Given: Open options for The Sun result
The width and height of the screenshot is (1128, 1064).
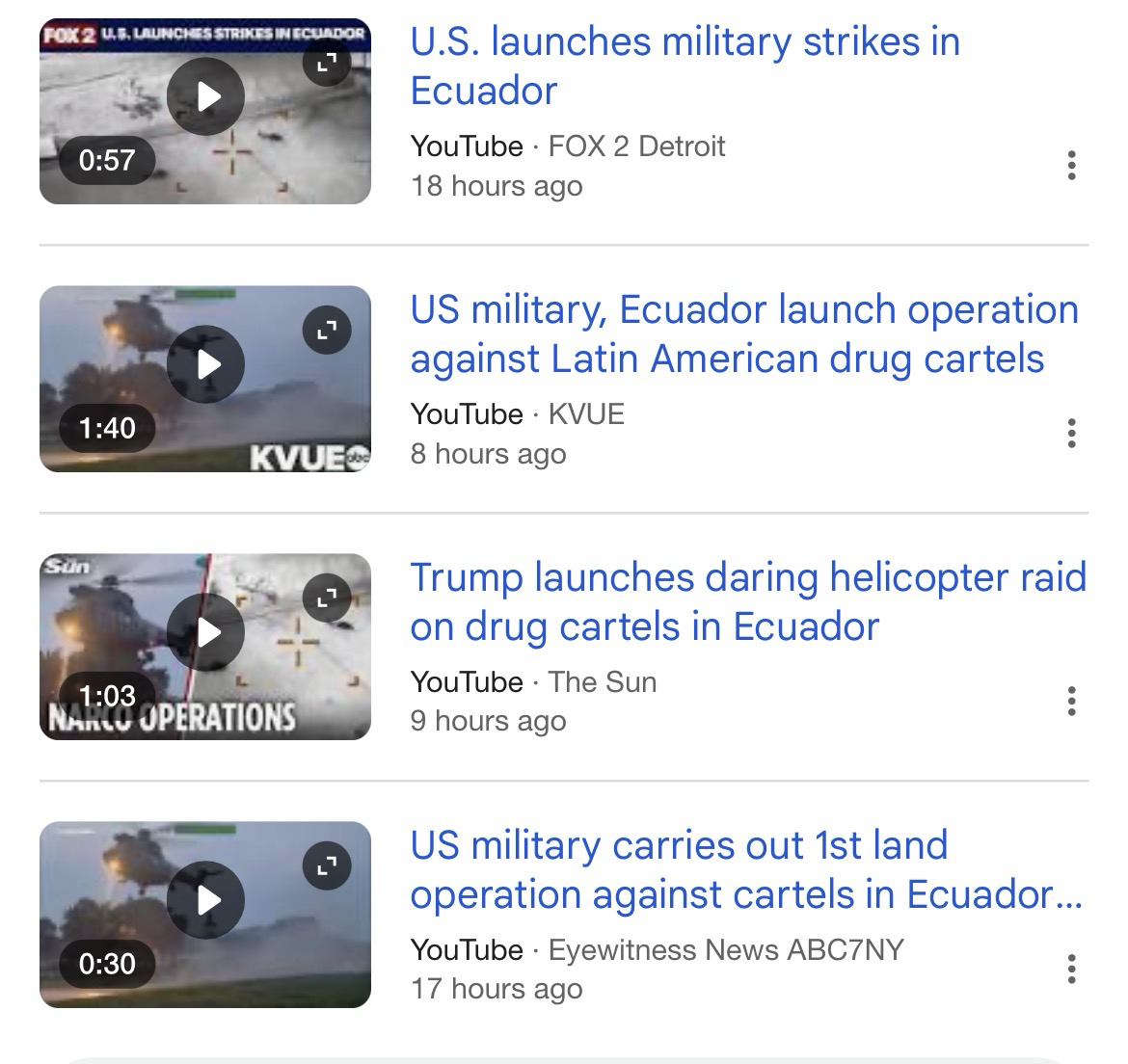Looking at the screenshot, I should click(1071, 701).
